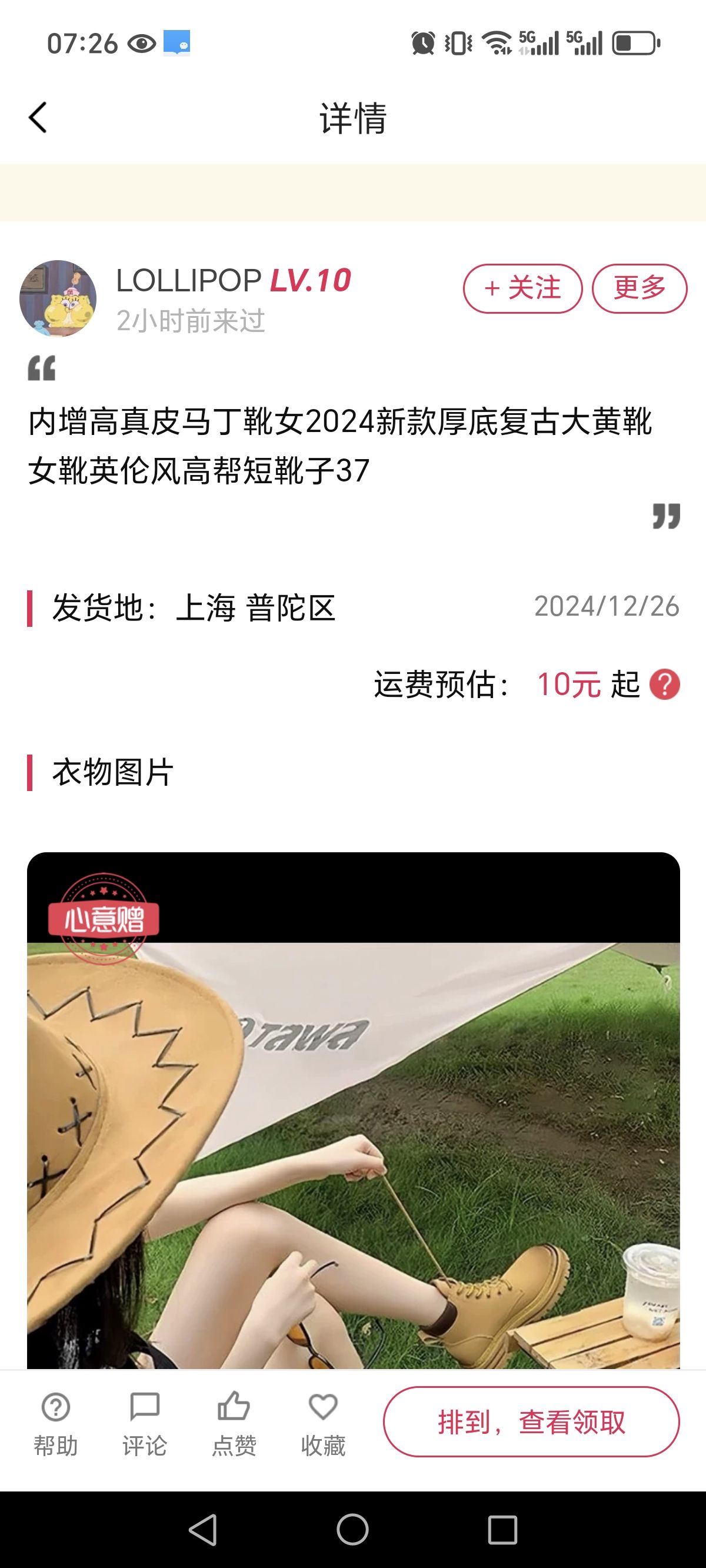Open the 更多 options button
This screenshot has height=1568, width=706.
[x=640, y=288]
